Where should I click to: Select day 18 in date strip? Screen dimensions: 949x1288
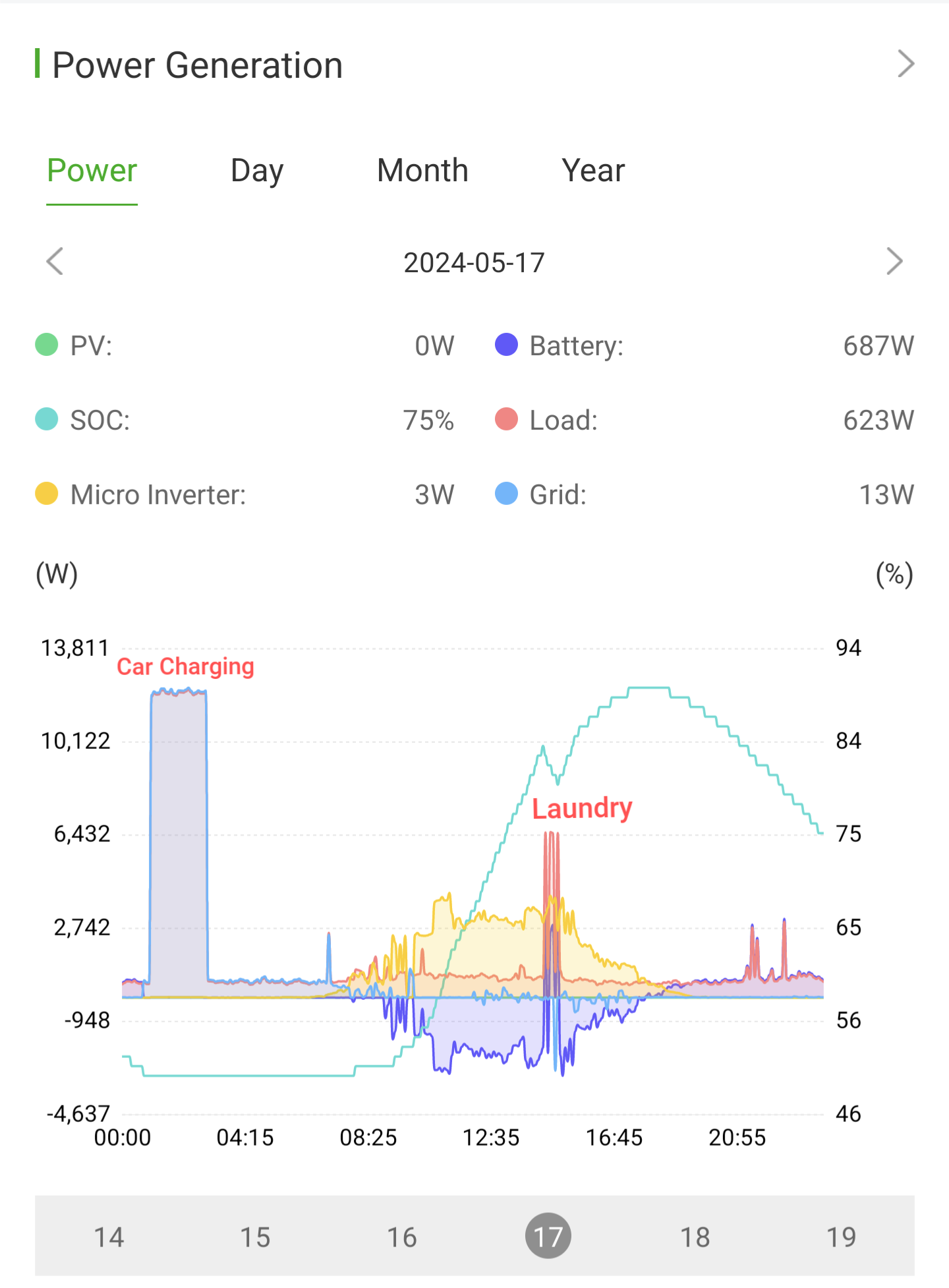pyautogui.click(x=695, y=1237)
